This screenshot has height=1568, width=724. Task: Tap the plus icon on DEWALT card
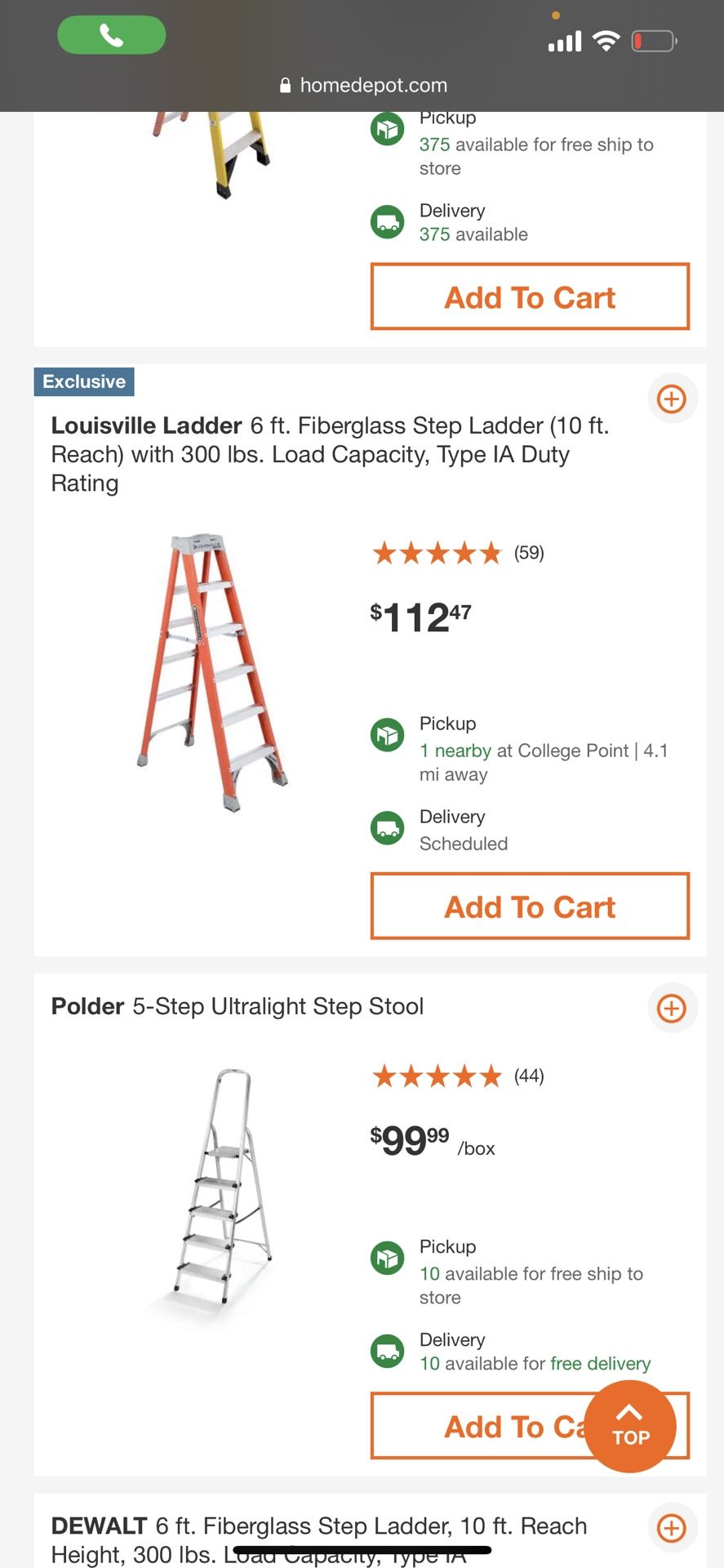point(672,1528)
